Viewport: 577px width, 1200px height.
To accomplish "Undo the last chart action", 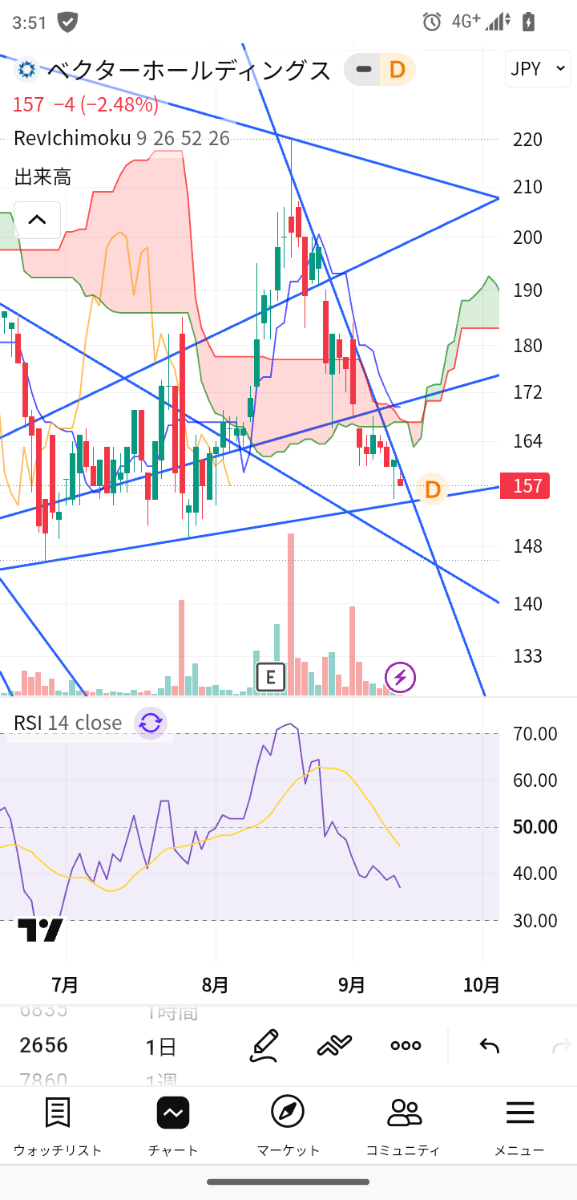I will 489,1045.
